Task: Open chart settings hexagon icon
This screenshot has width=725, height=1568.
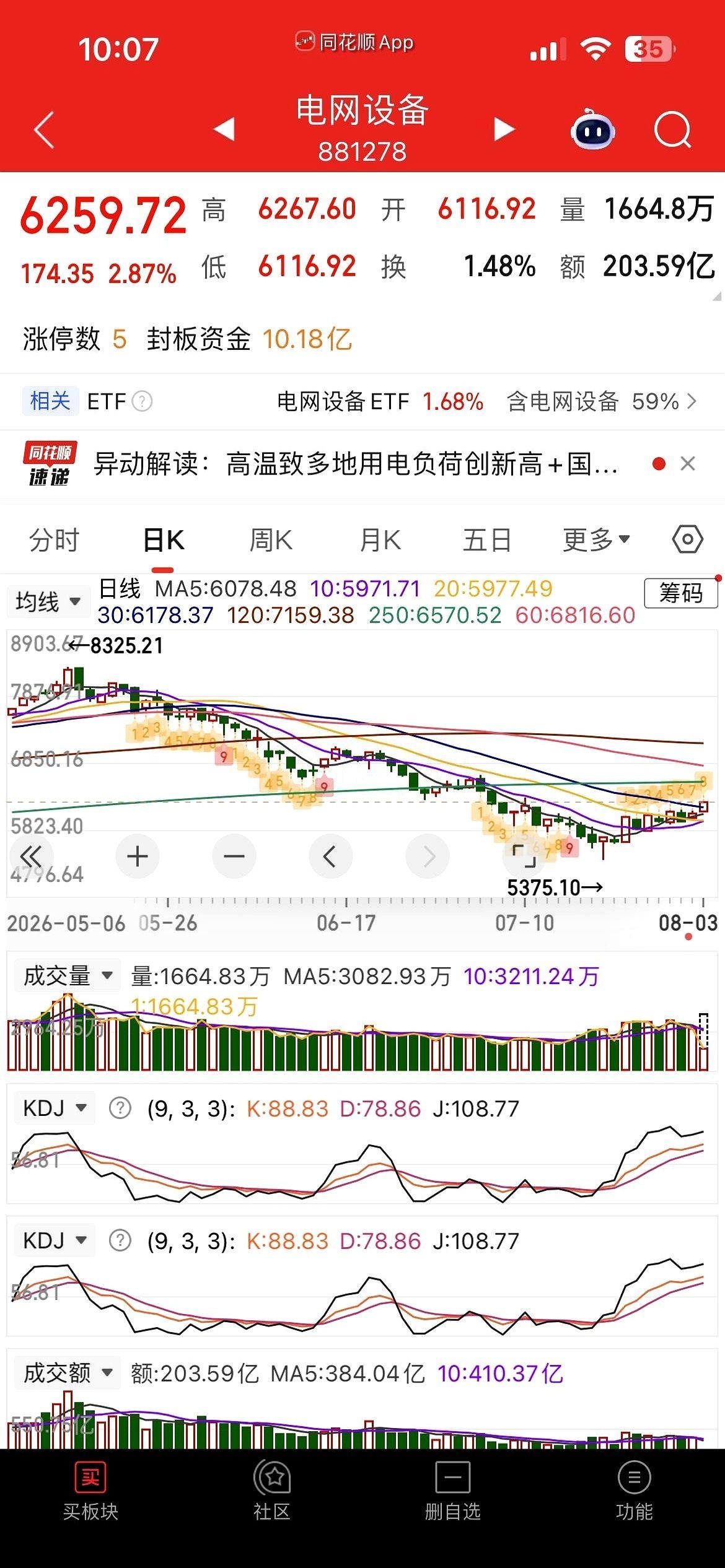Action: click(x=688, y=539)
